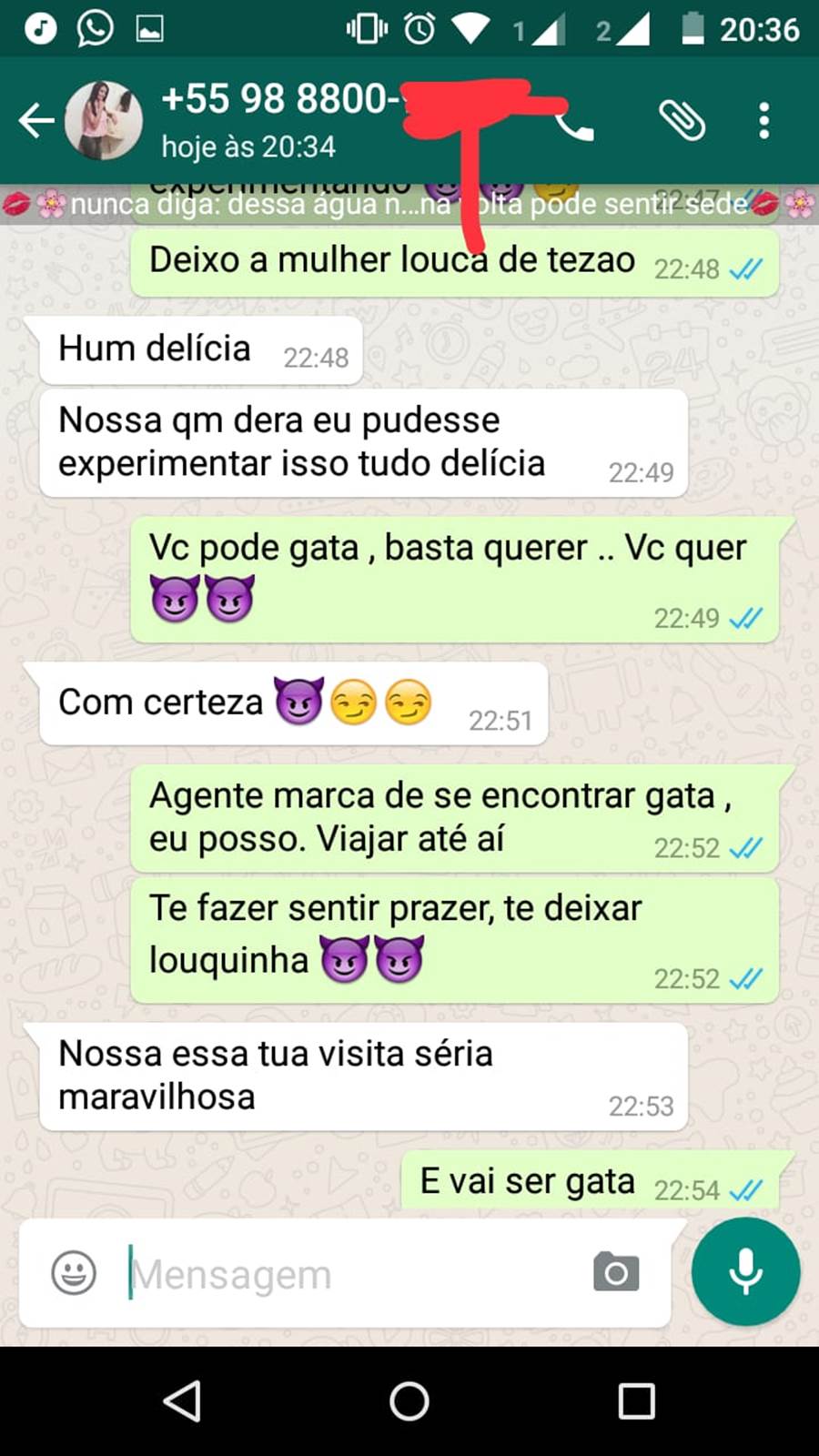
Task: Tap the system back button
Action: click(x=182, y=1401)
